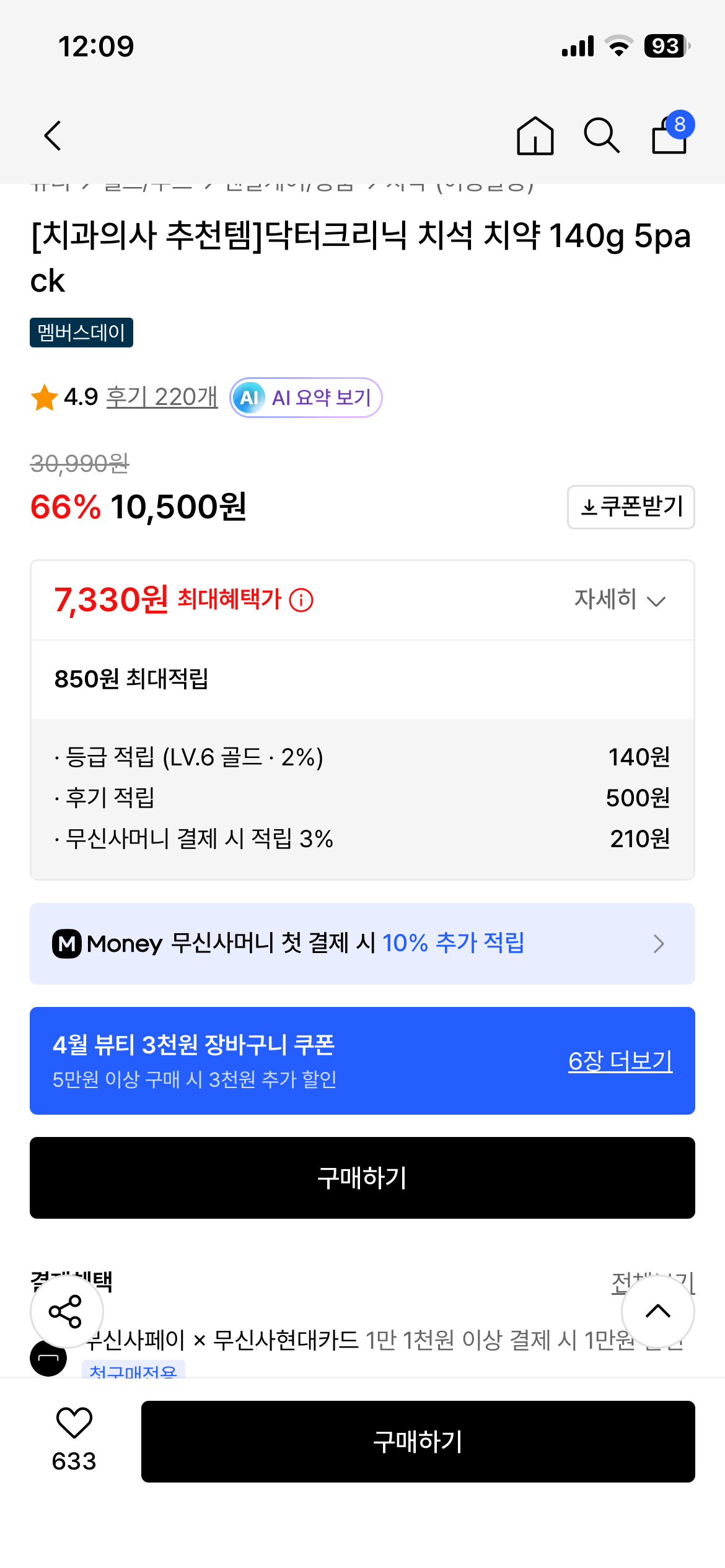Go to the home screen icon
The image size is (725, 1568).
[535, 136]
